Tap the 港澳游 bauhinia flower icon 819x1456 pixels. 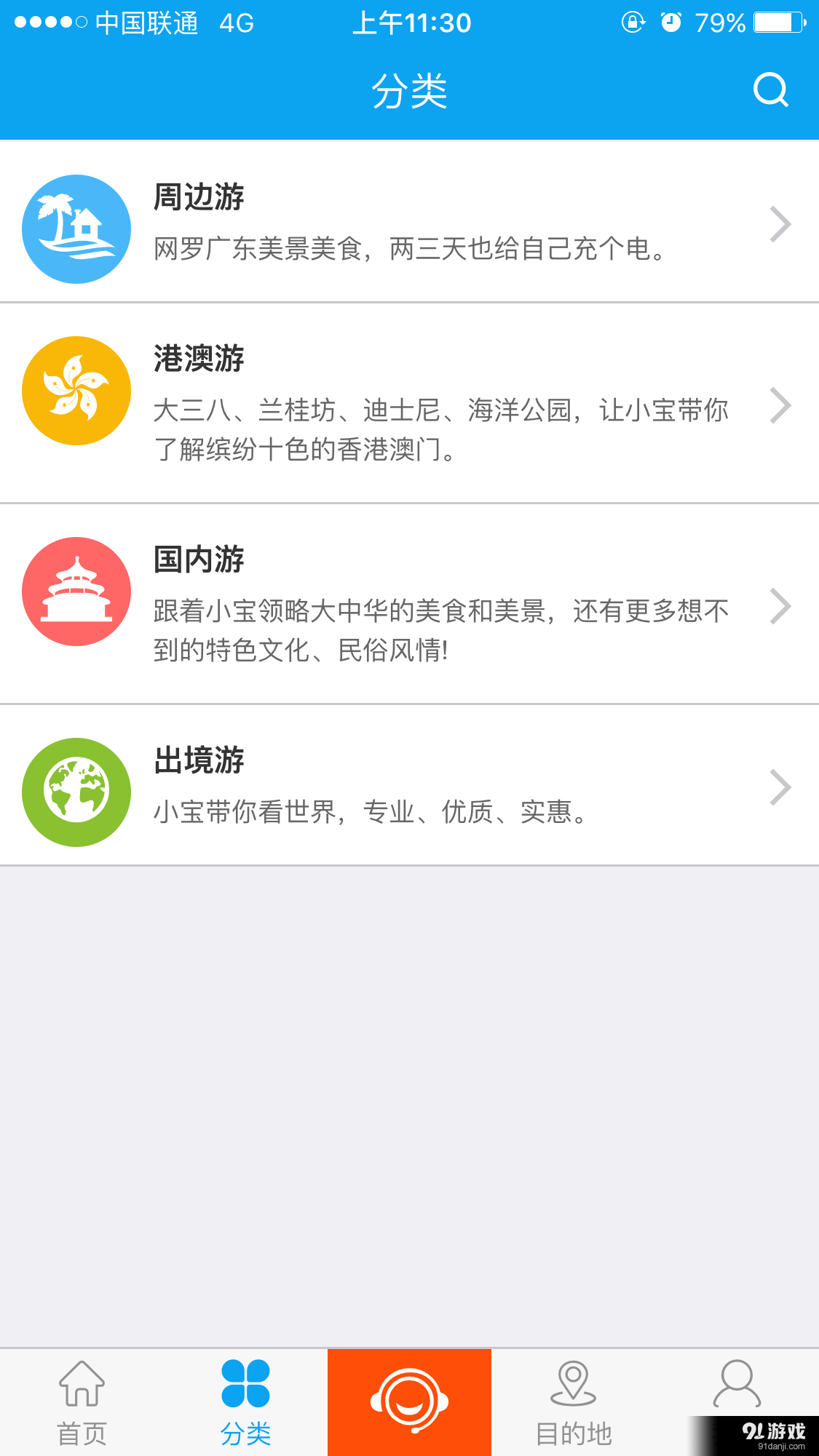tap(76, 391)
